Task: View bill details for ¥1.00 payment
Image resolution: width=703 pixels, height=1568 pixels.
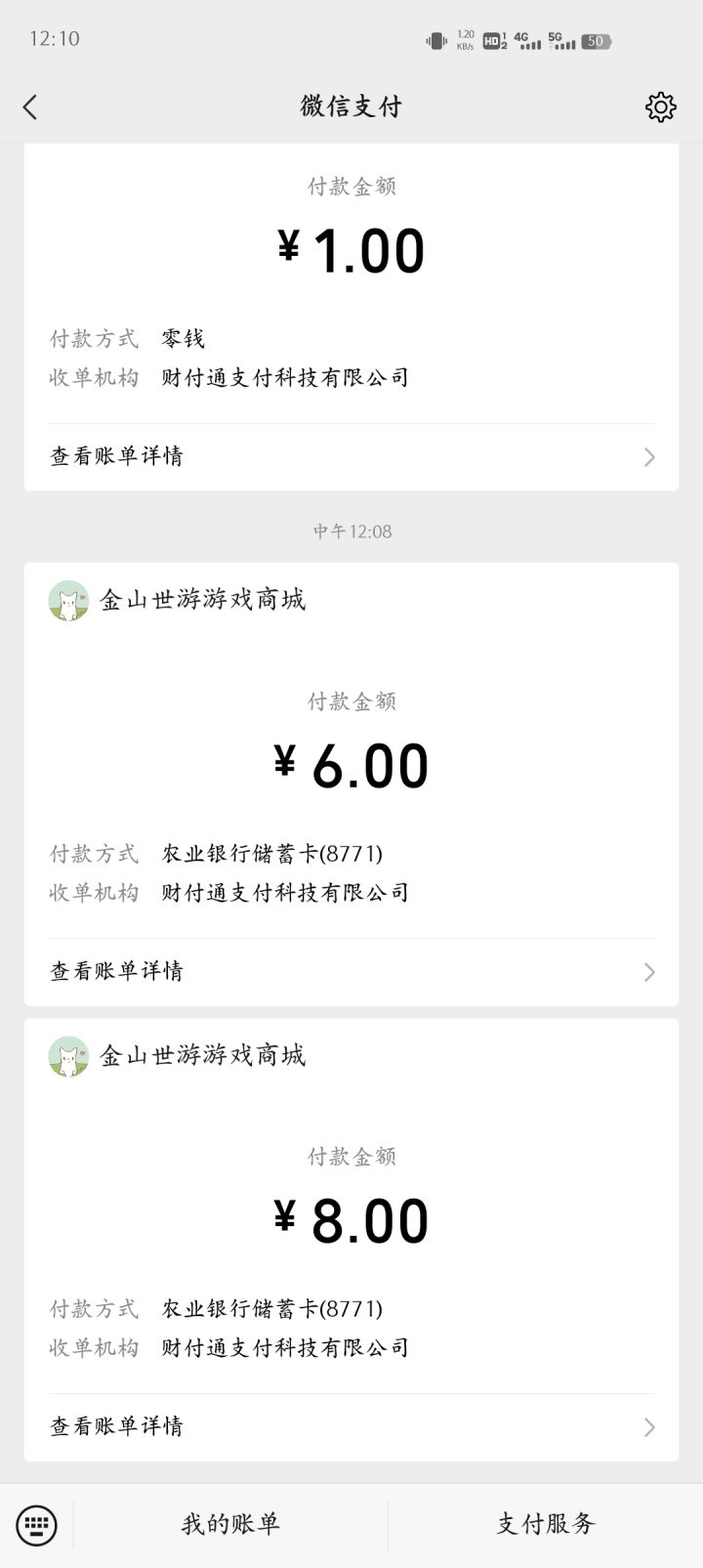Action: point(351,456)
